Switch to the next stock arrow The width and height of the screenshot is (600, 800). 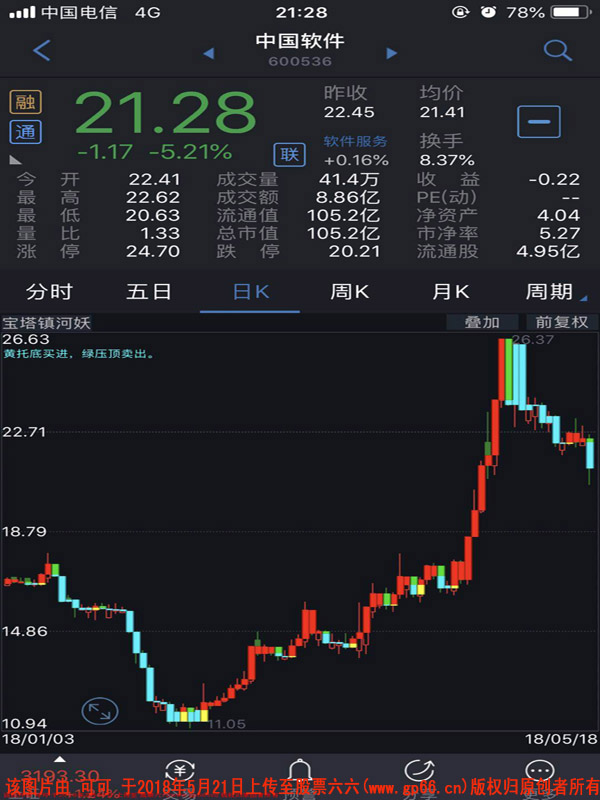tap(392, 53)
